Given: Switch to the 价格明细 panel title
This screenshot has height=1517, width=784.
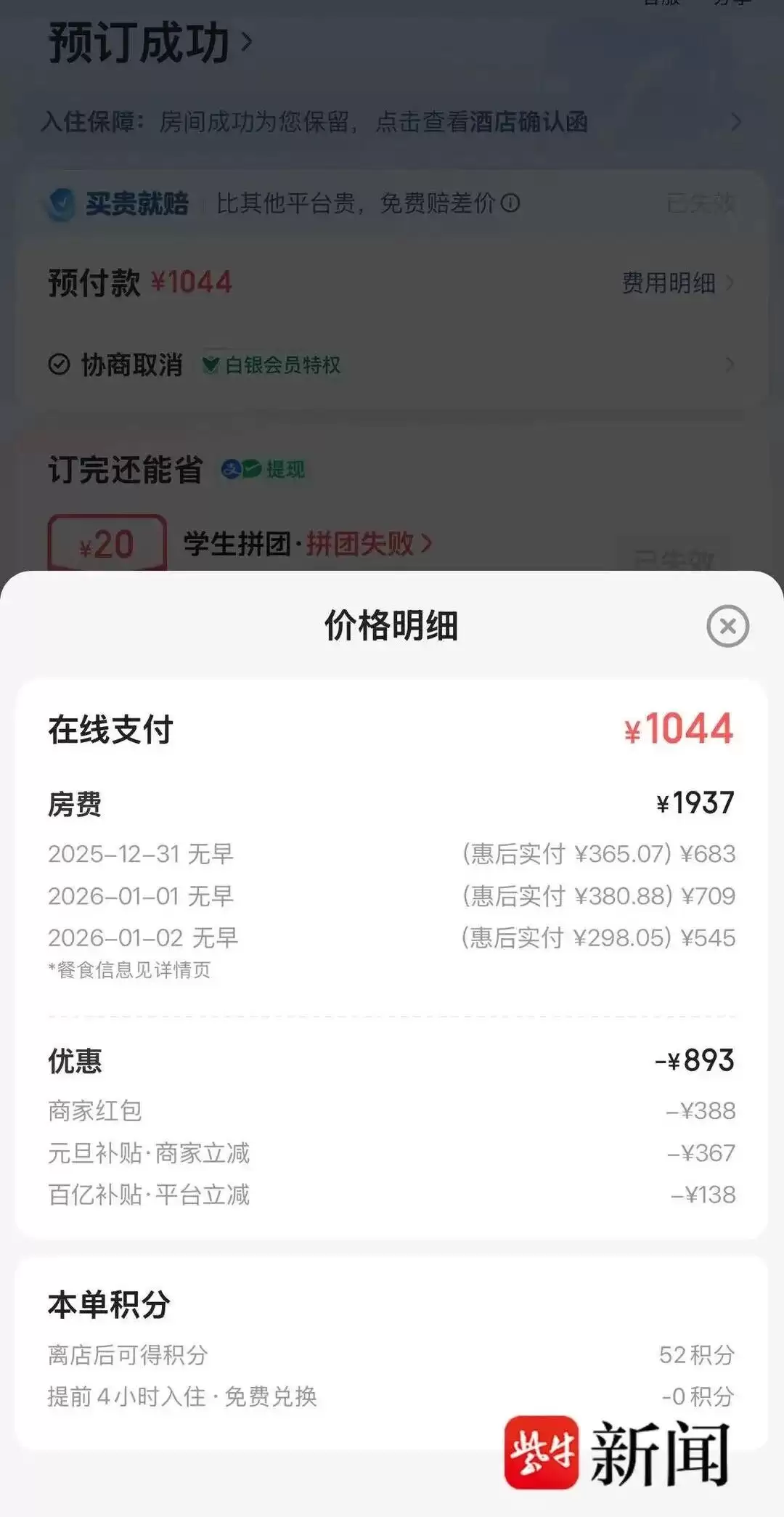Looking at the screenshot, I should [x=392, y=625].
